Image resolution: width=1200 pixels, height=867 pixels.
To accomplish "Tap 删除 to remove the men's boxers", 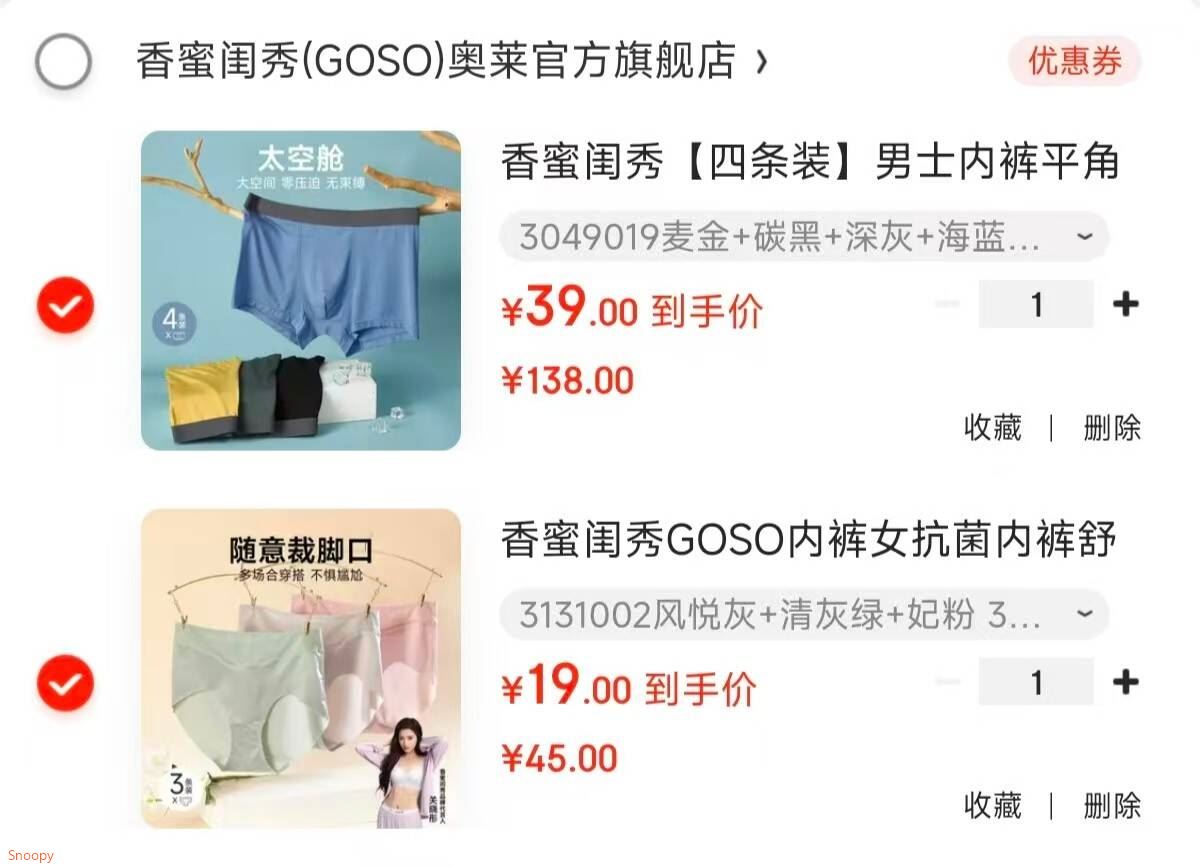I will pos(1111,427).
